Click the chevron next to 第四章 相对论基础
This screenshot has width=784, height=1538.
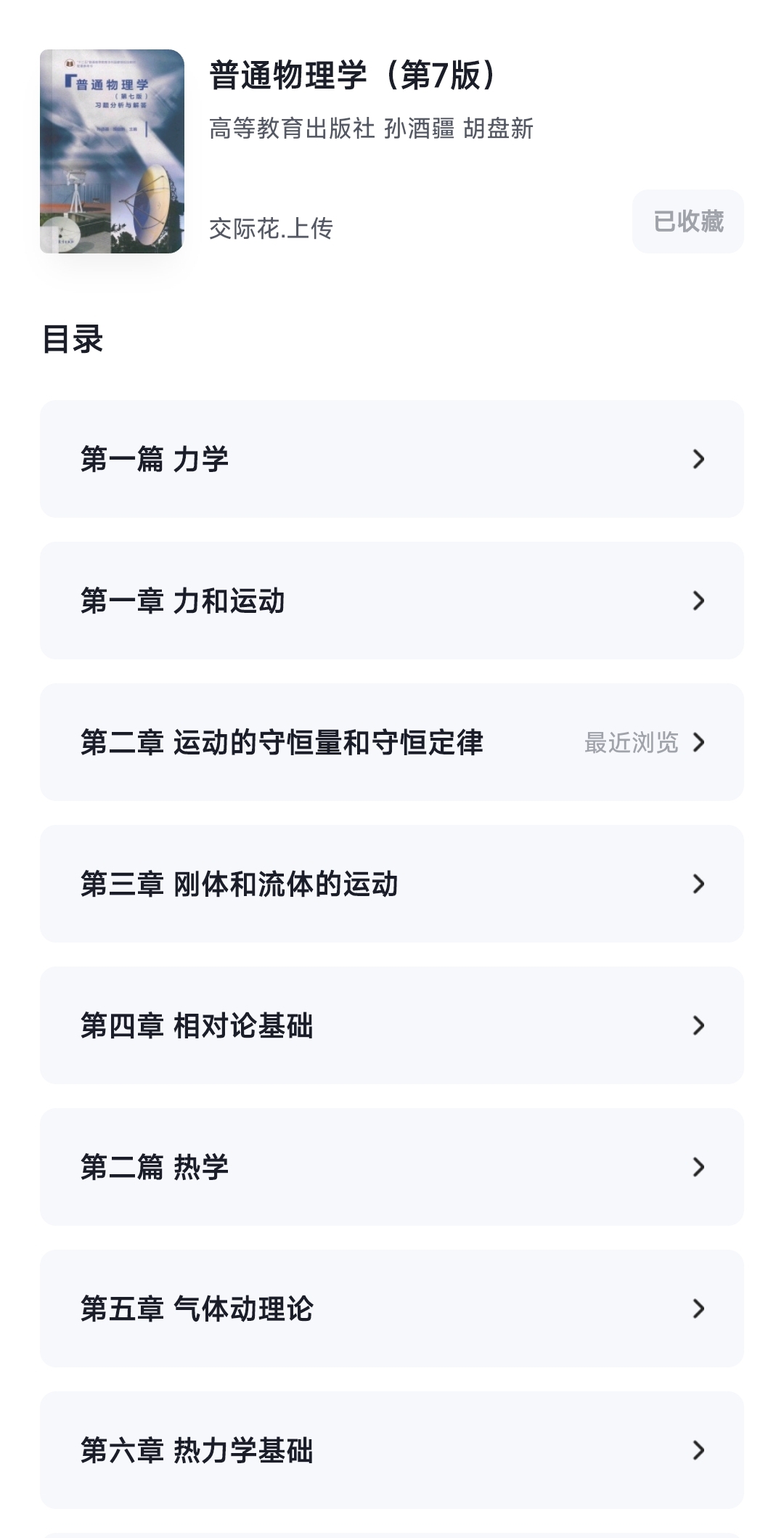[x=698, y=1025]
